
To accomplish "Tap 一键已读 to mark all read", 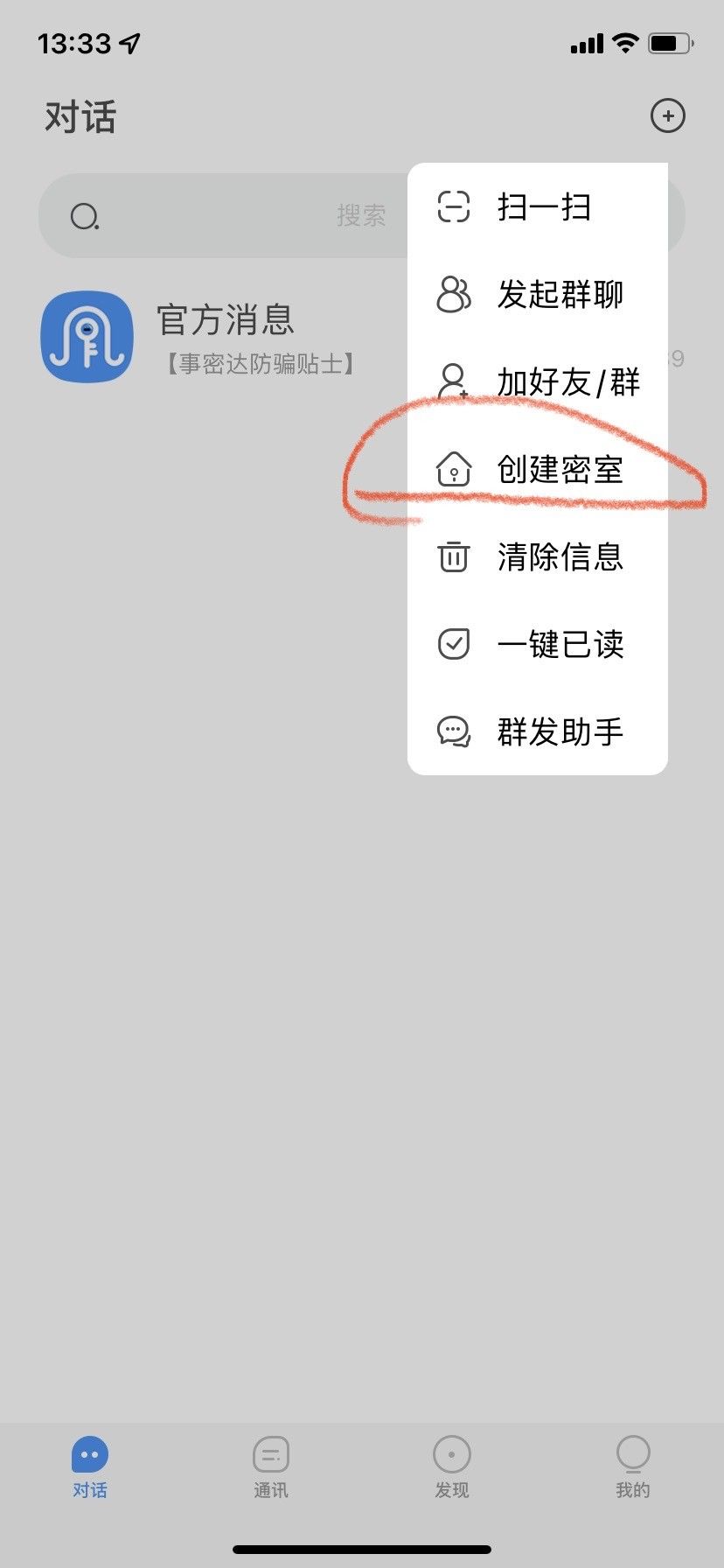I will point(537,645).
